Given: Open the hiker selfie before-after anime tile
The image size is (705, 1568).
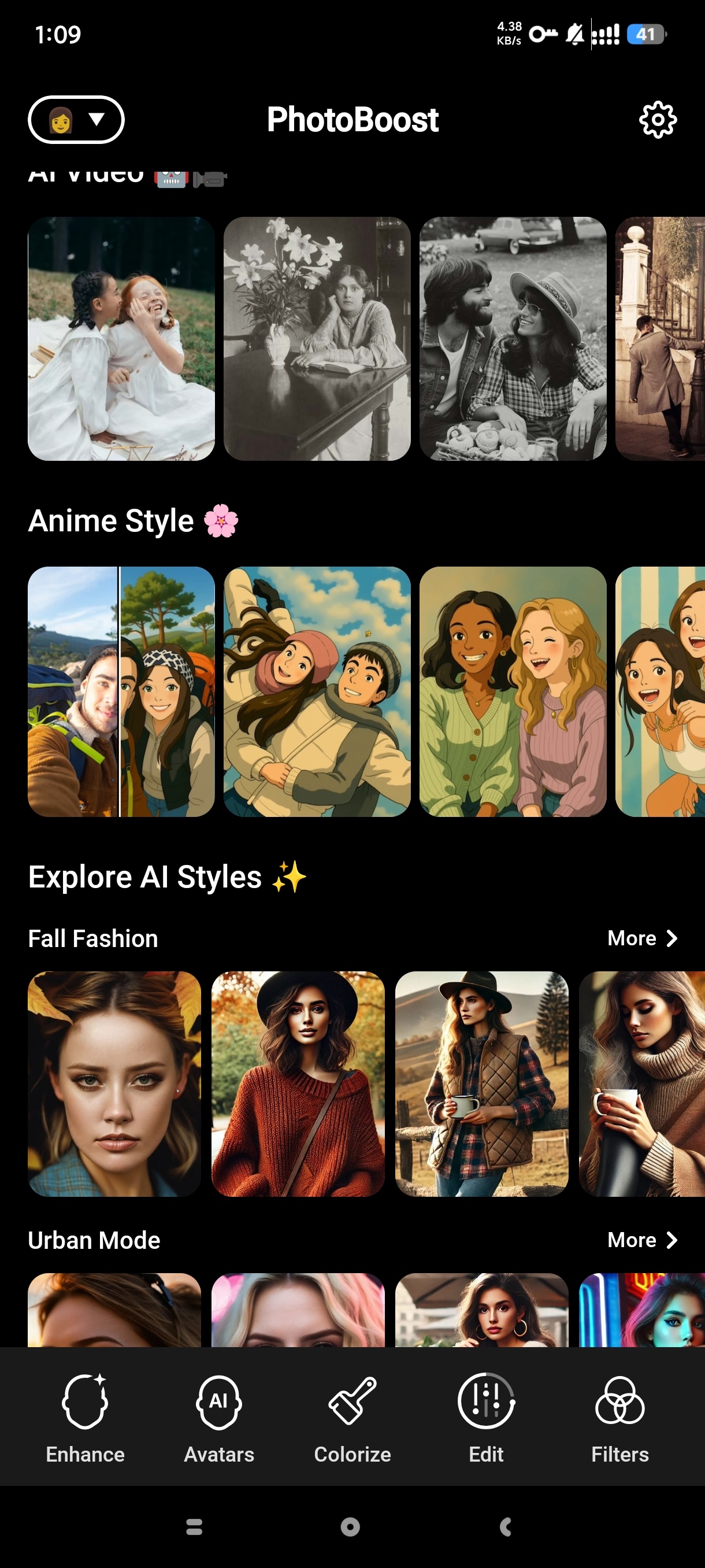Looking at the screenshot, I should coord(121,691).
